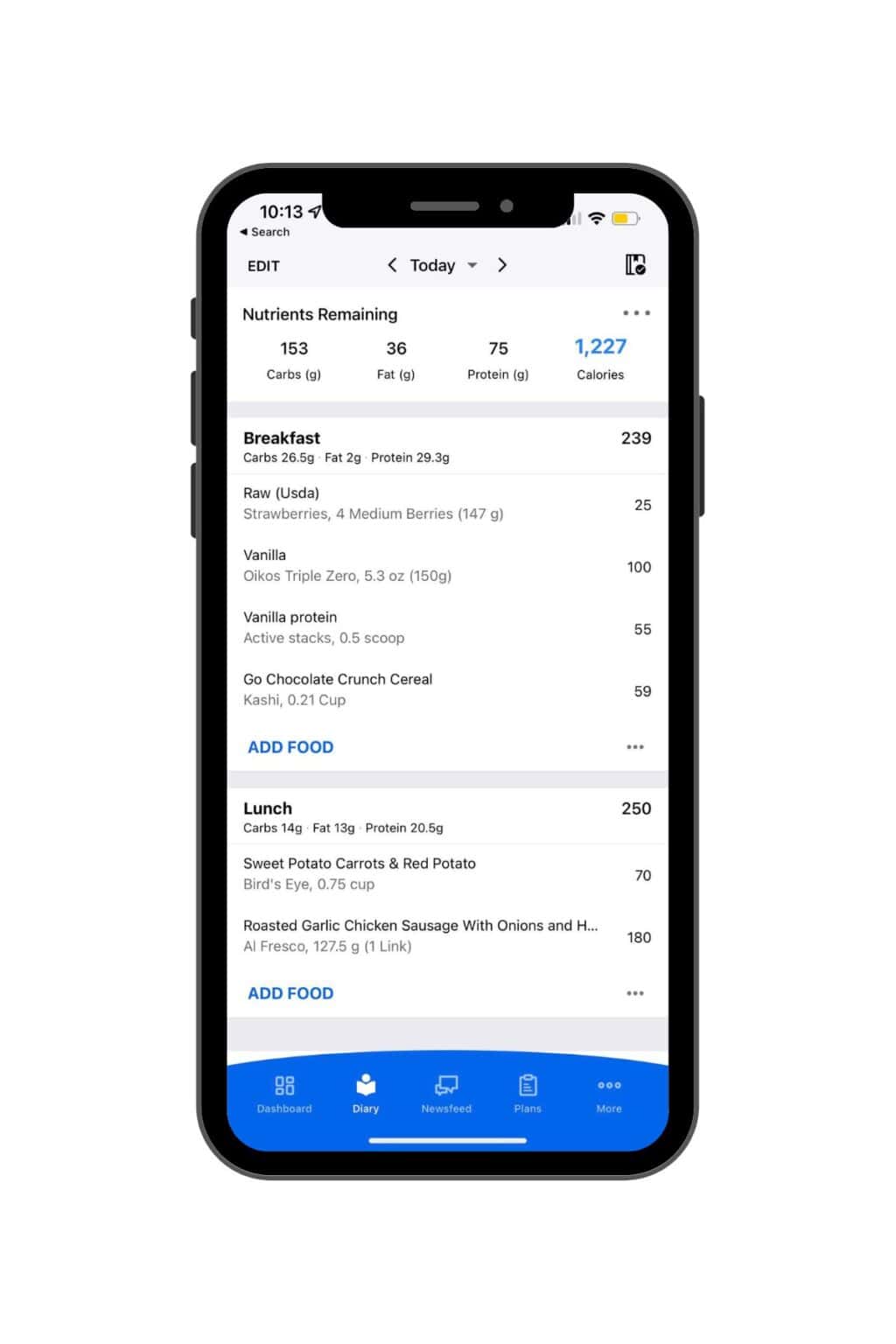Open the More tab

tap(609, 1094)
